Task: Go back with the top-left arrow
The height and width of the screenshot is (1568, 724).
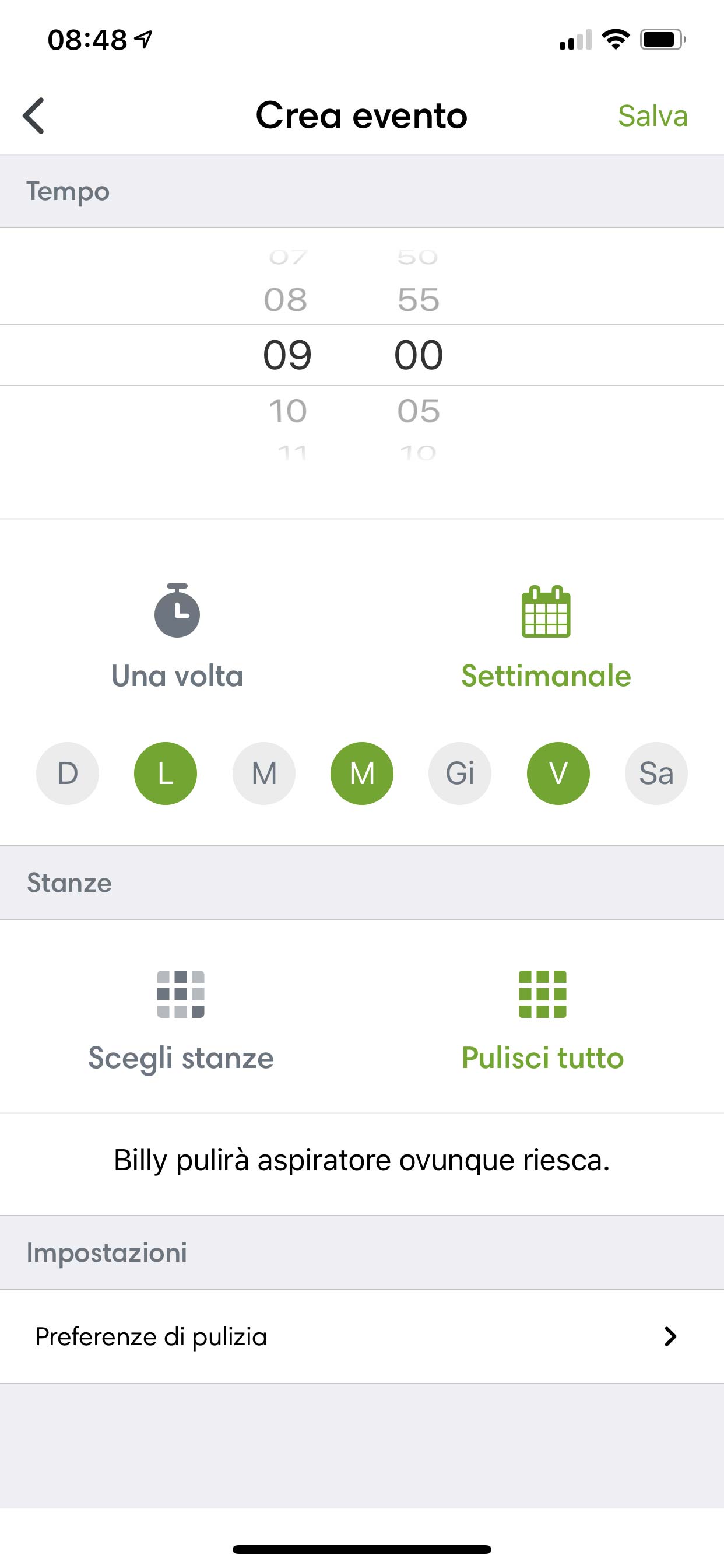Action: [x=33, y=116]
